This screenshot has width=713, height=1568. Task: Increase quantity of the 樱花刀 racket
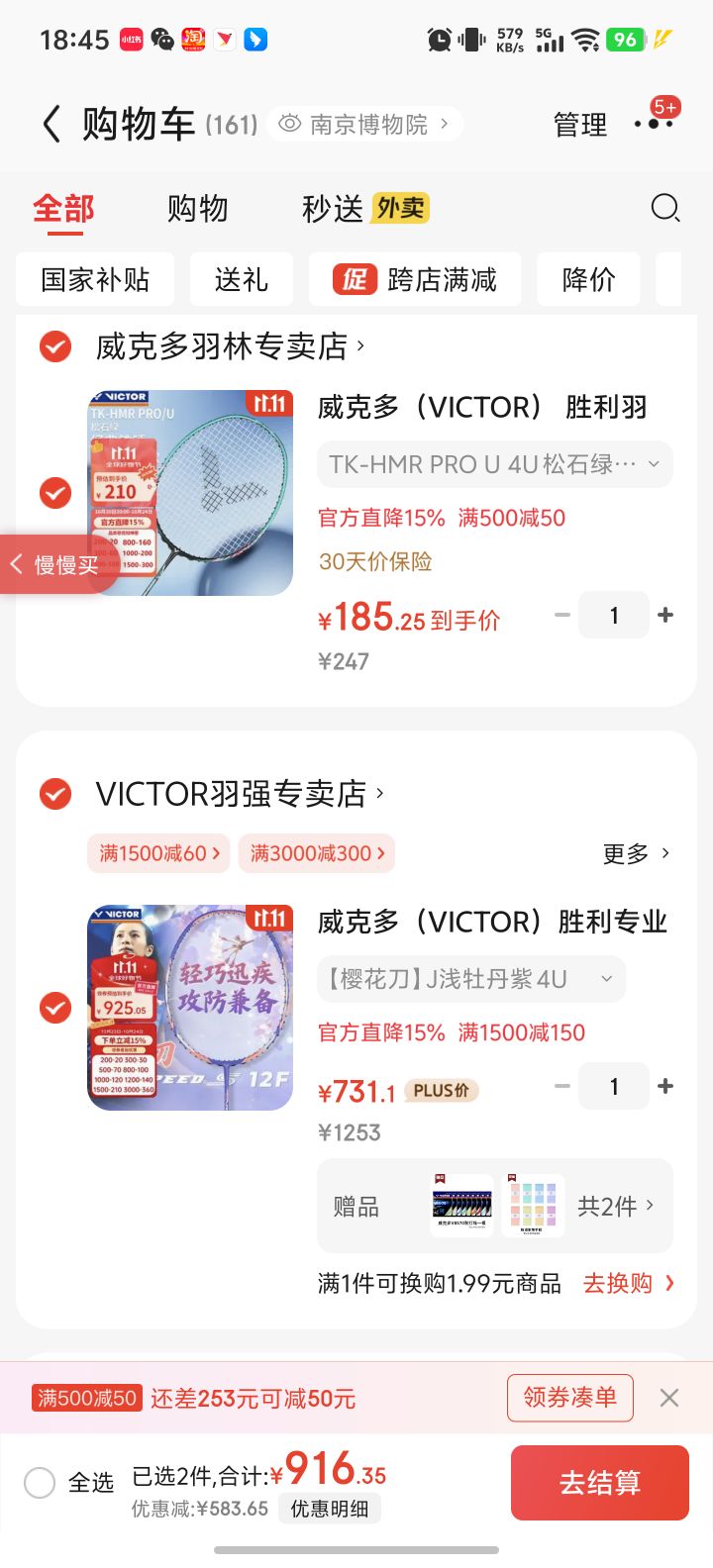point(665,1086)
